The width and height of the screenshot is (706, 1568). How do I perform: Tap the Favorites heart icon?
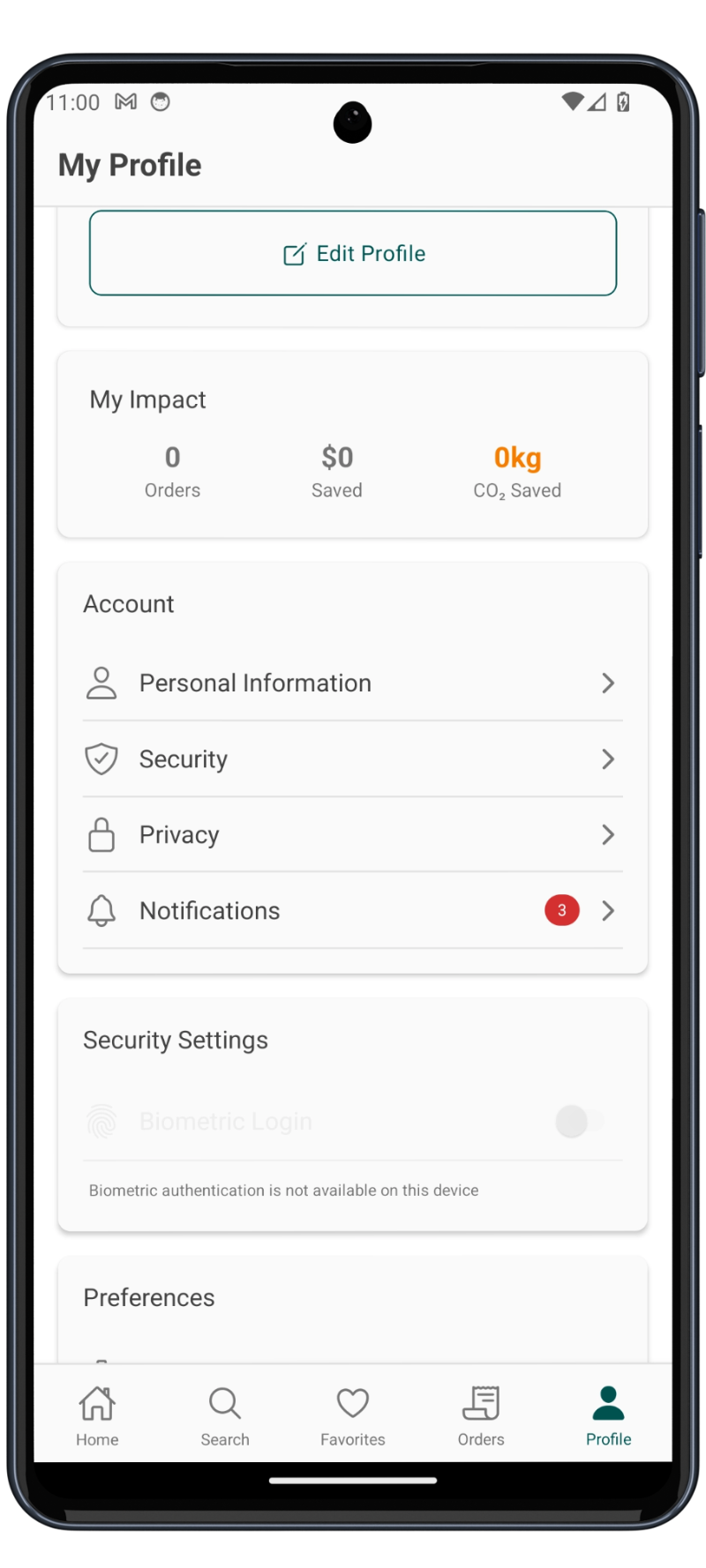(x=352, y=1402)
